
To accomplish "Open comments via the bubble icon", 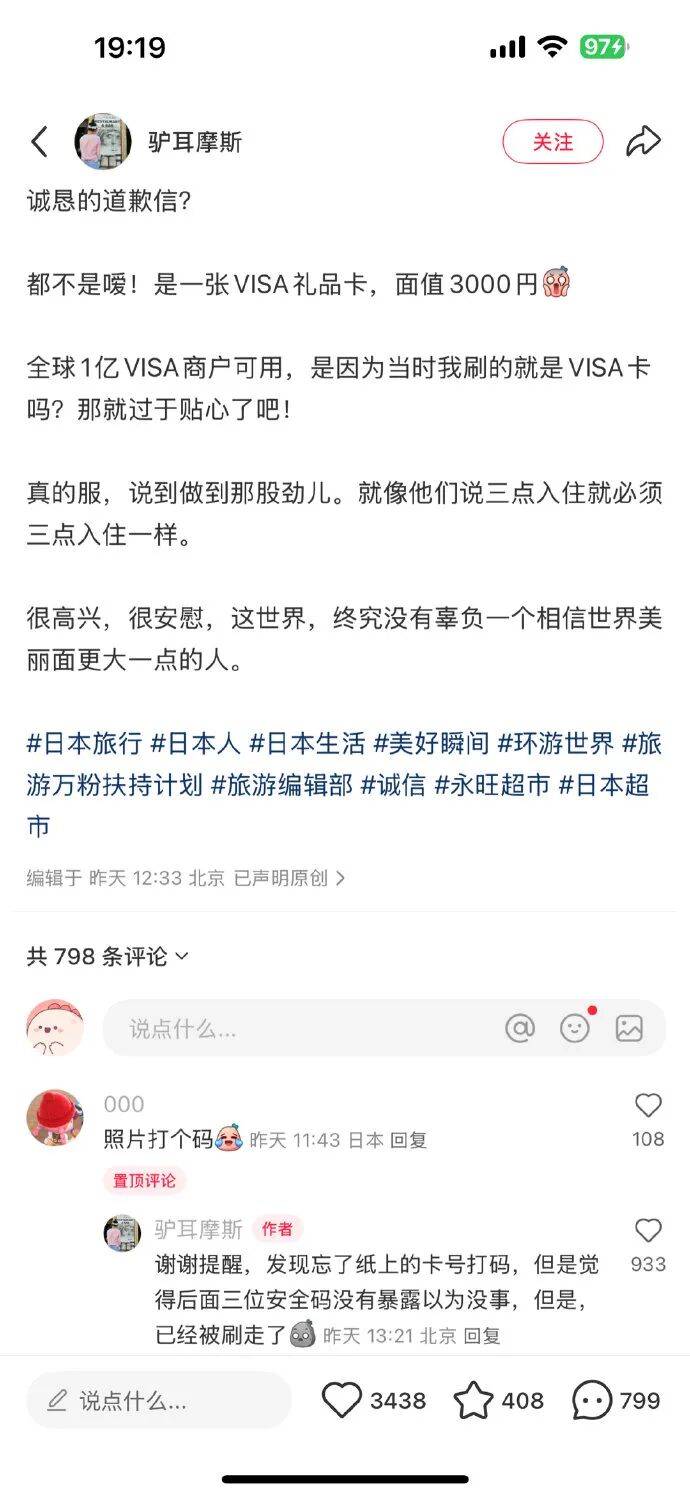I will tap(592, 1401).
